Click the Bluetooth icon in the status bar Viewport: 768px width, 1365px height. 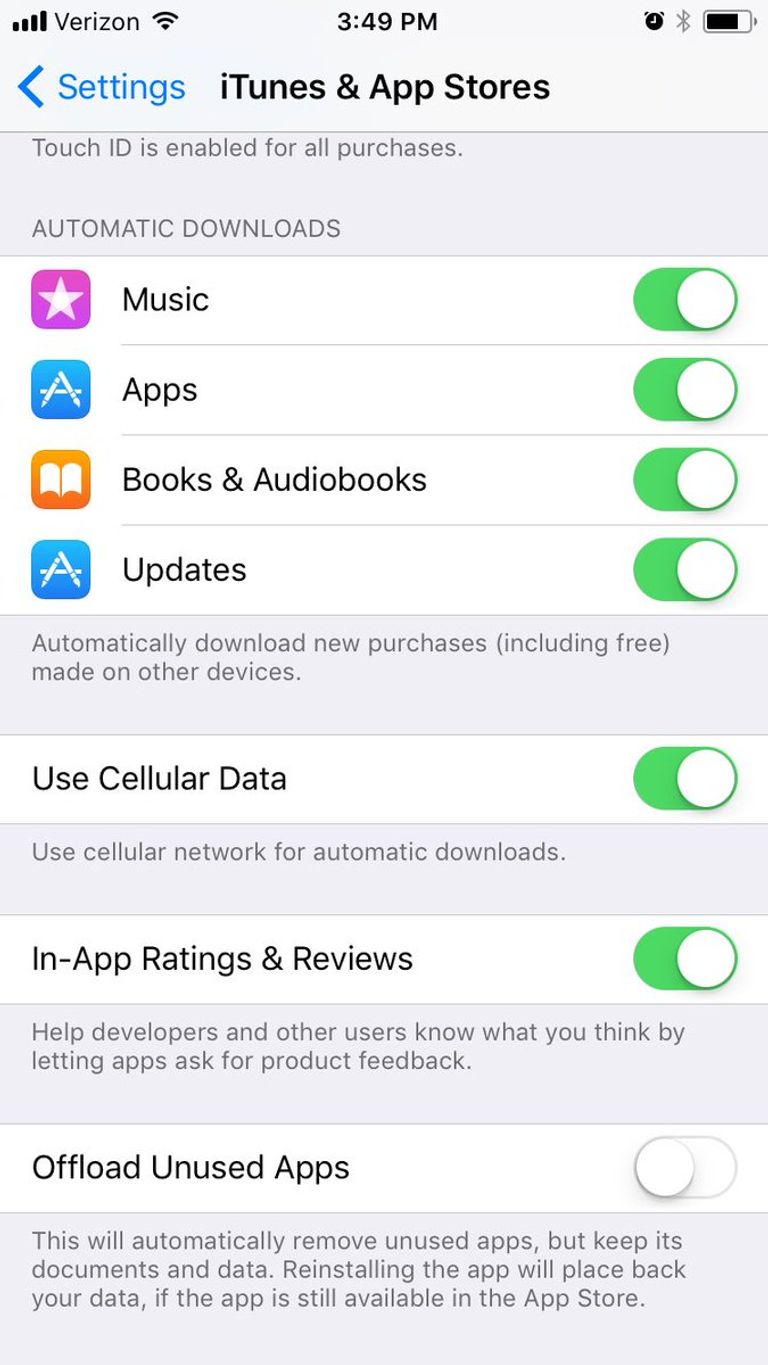(683, 19)
